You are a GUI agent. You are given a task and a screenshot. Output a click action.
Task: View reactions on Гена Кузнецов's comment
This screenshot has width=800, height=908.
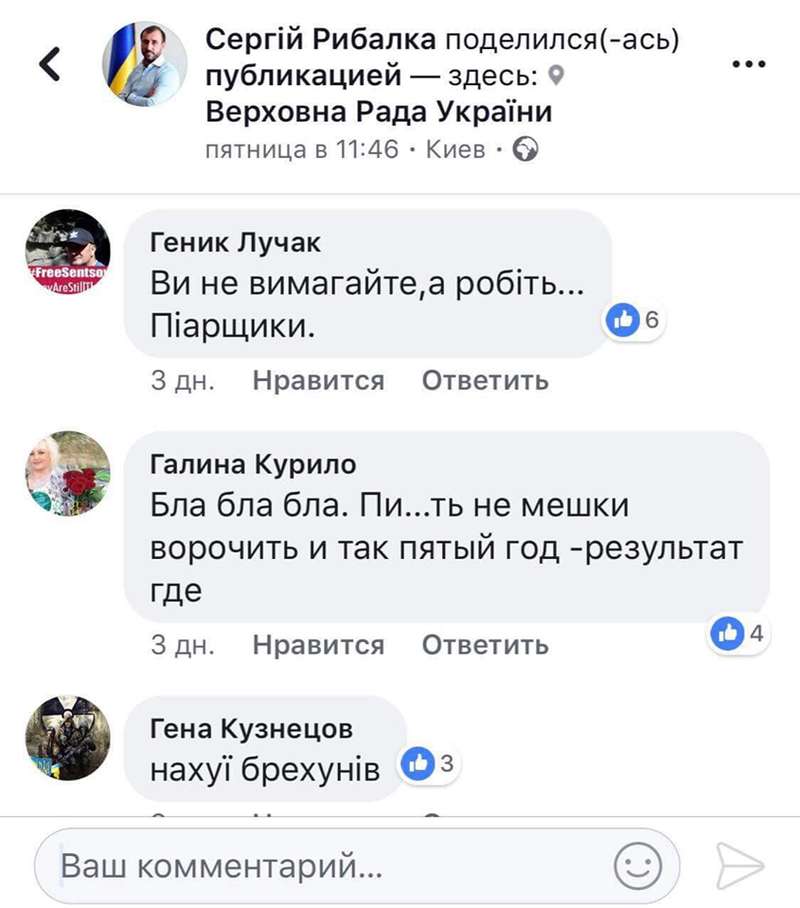(x=428, y=765)
